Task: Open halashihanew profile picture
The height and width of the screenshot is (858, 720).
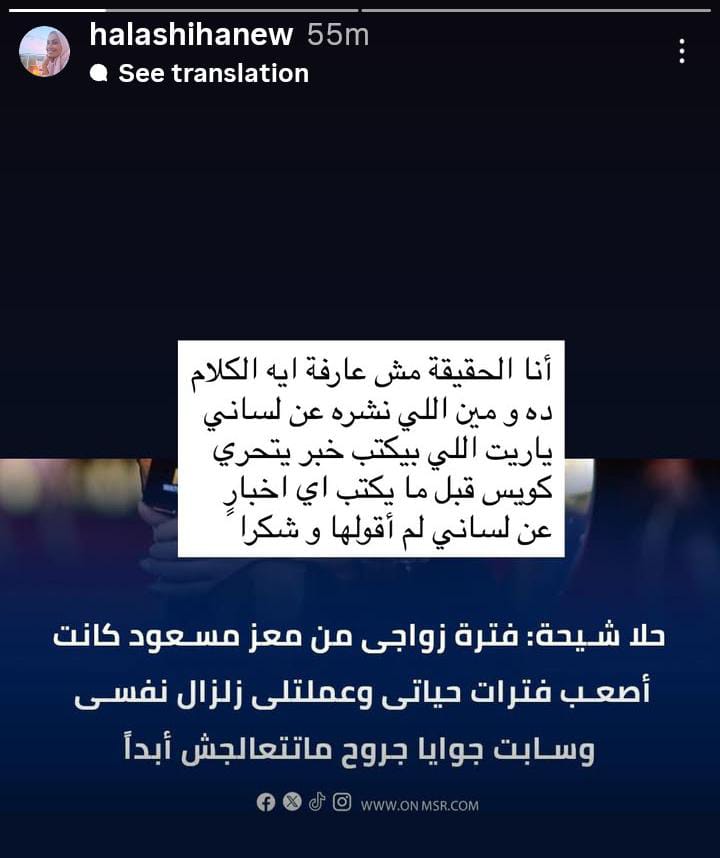Action: click(44, 52)
